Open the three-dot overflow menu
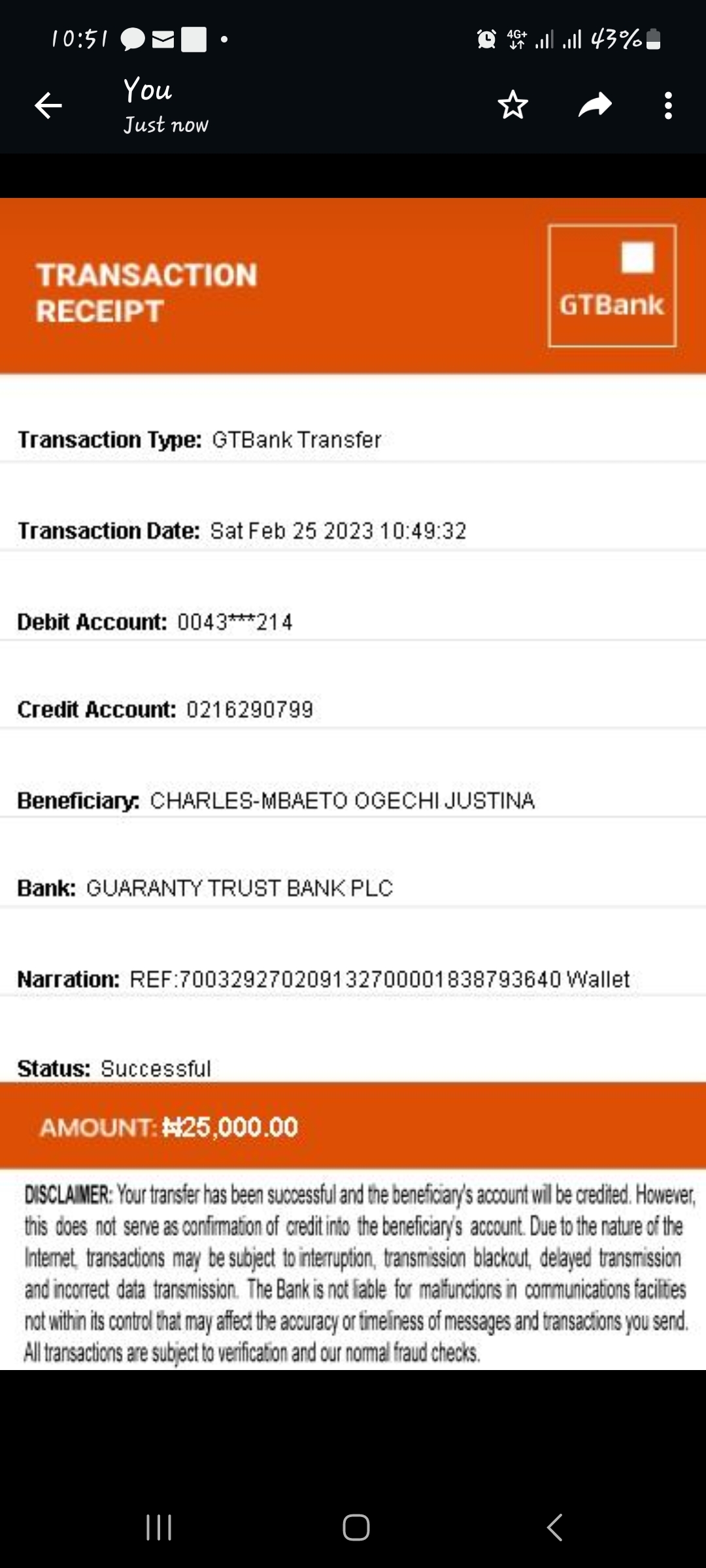The image size is (706, 1568). pos(668,105)
